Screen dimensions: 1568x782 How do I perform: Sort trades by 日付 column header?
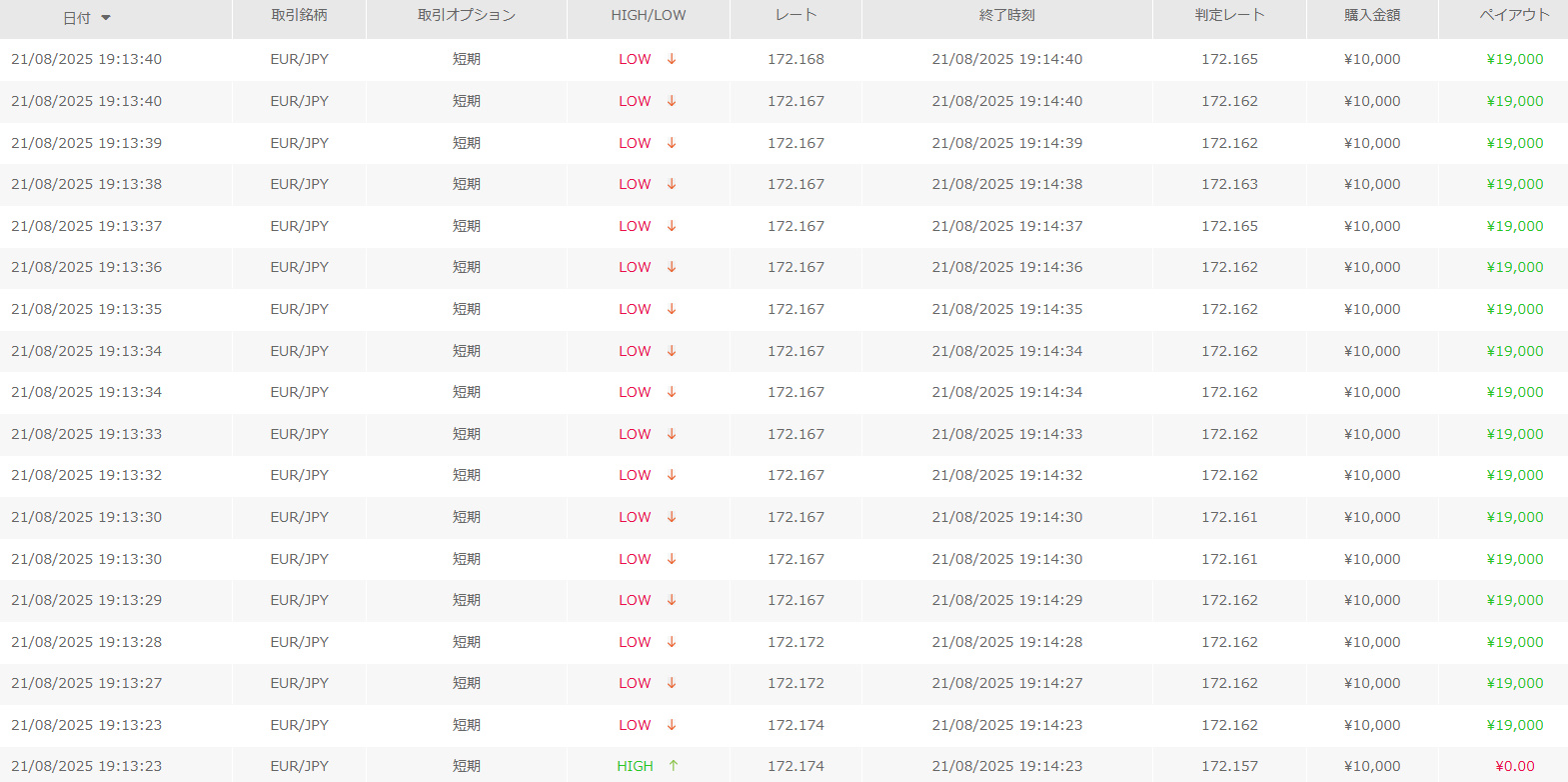78,18
